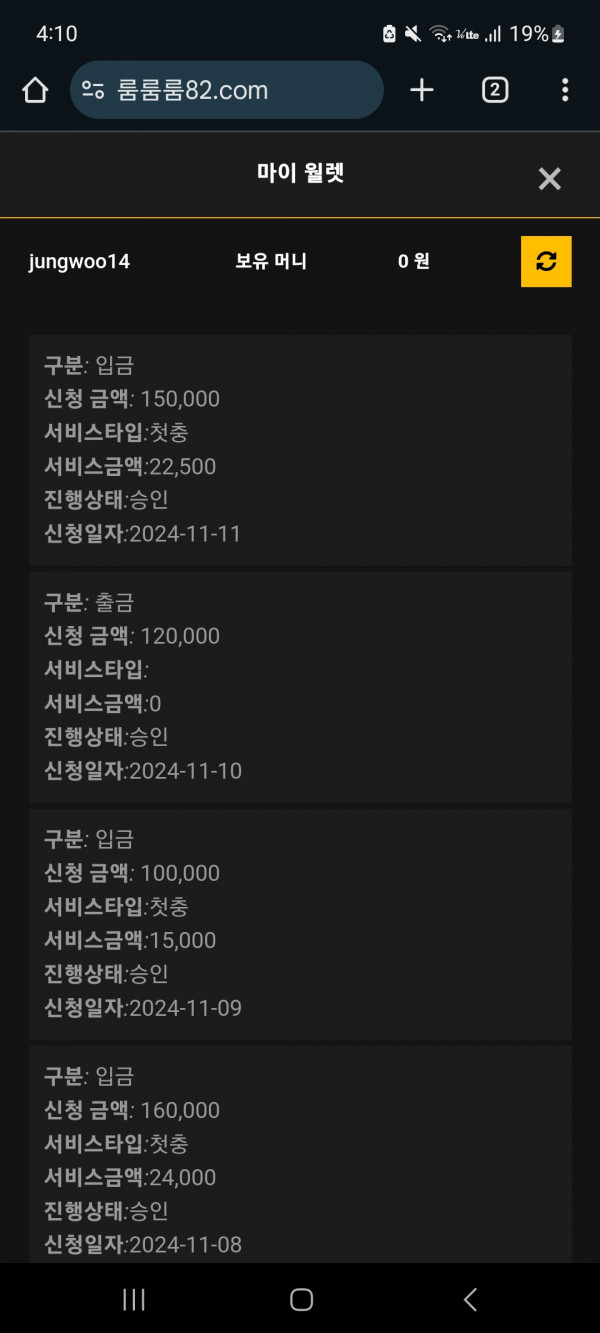600x1333 pixels.
Task: Open the browser home page
Action: coord(35,91)
